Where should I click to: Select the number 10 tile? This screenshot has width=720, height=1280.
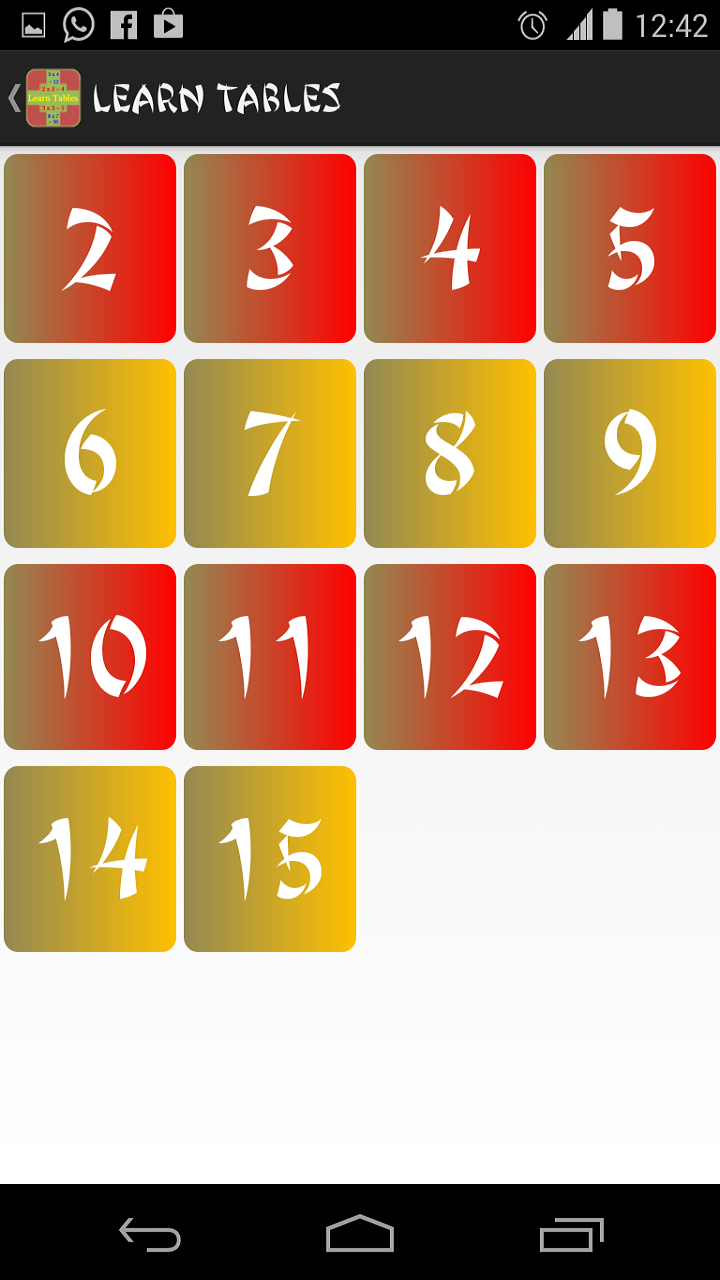coord(90,657)
